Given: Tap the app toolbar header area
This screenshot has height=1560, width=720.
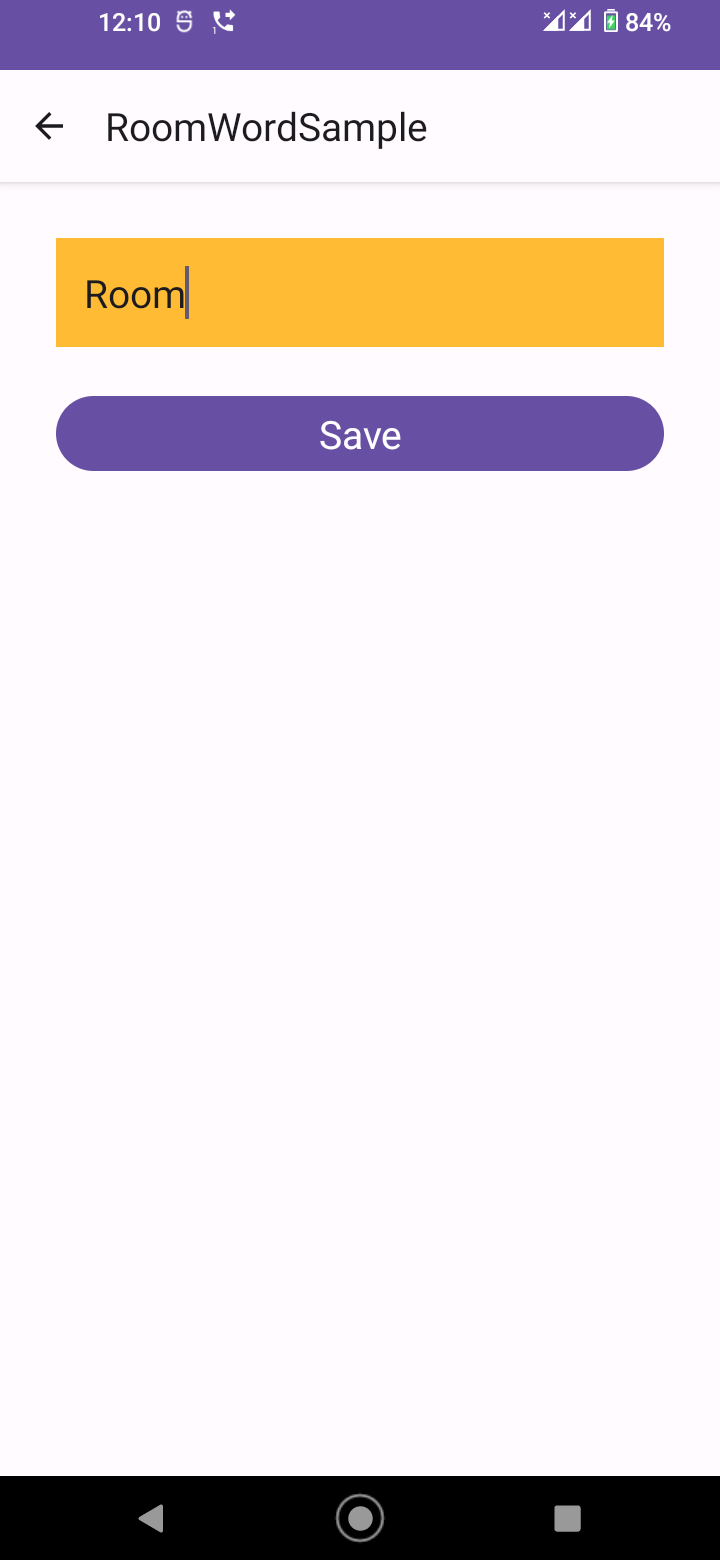Looking at the screenshot, I should (360, 126).
